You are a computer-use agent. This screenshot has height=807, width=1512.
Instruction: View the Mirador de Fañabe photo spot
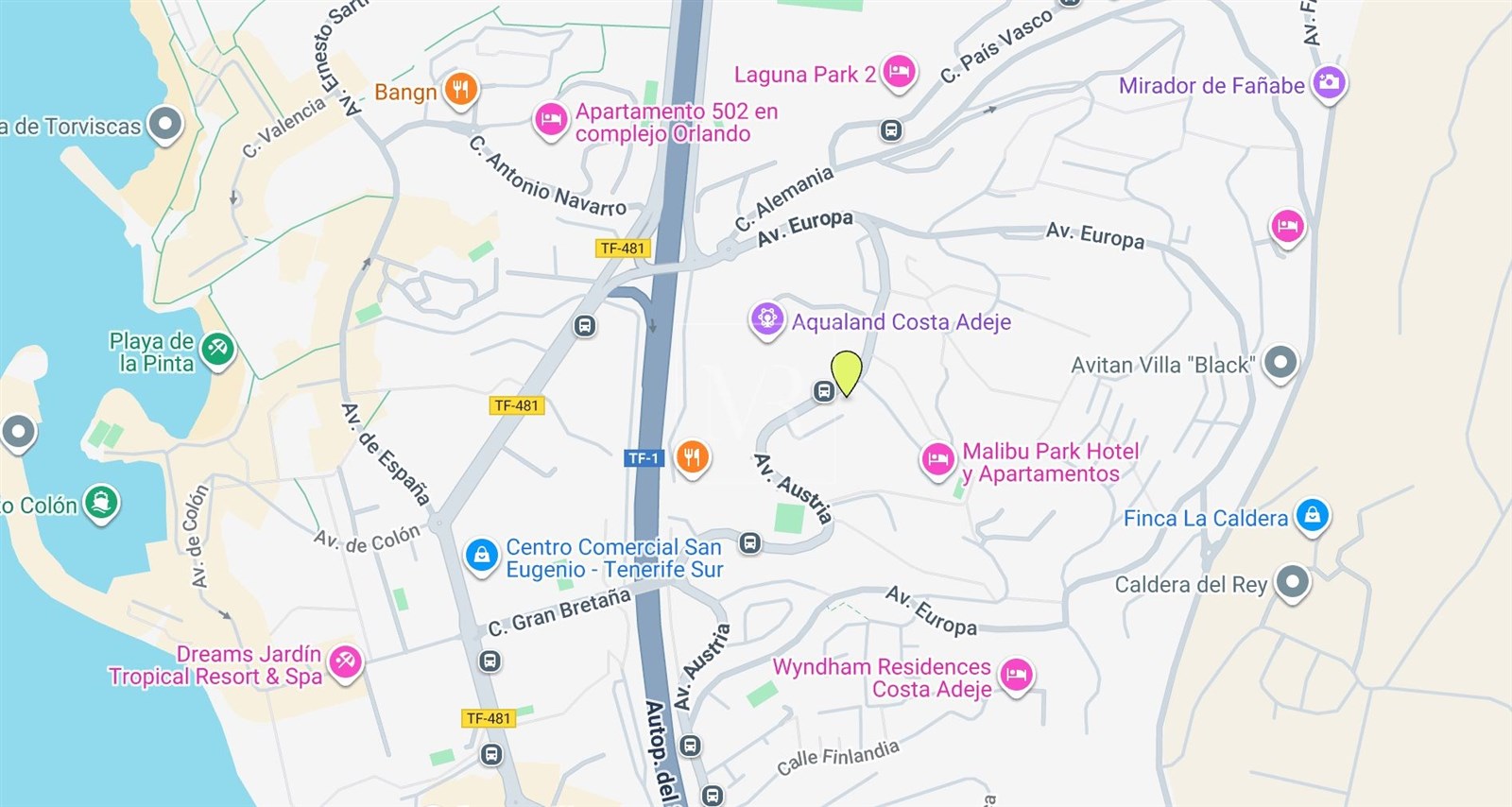coord(1329,82)
